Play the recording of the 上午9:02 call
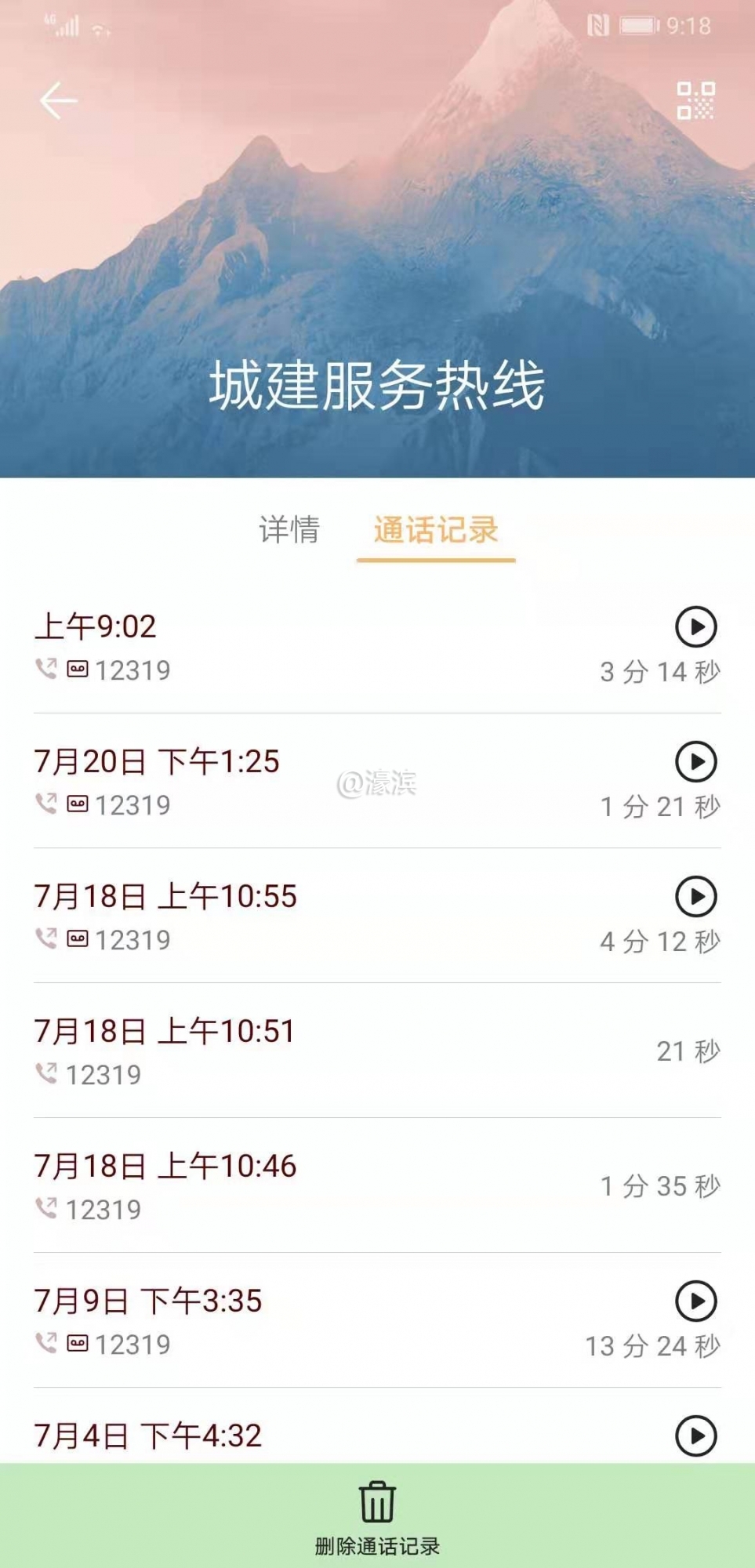 695,627
